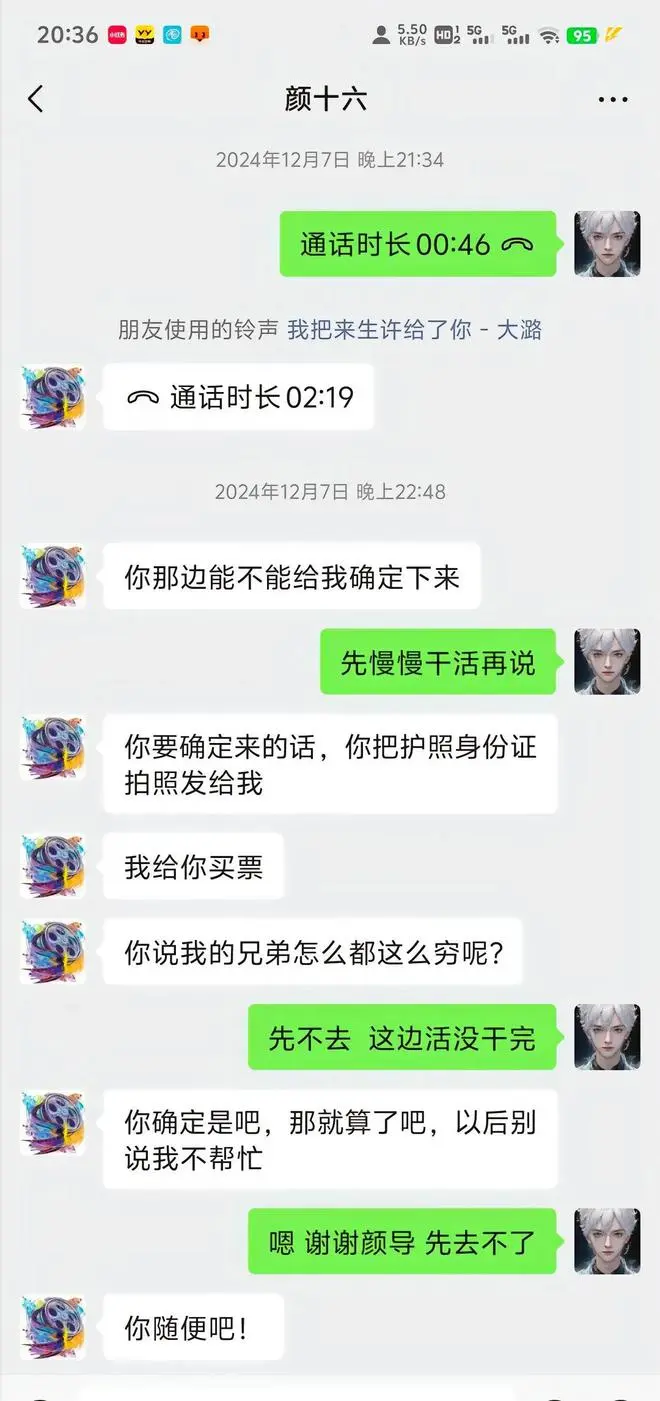Open ringtone link 我把来生许给了你 - 大潞
The image size is (660, 1401).
(414, 330)
